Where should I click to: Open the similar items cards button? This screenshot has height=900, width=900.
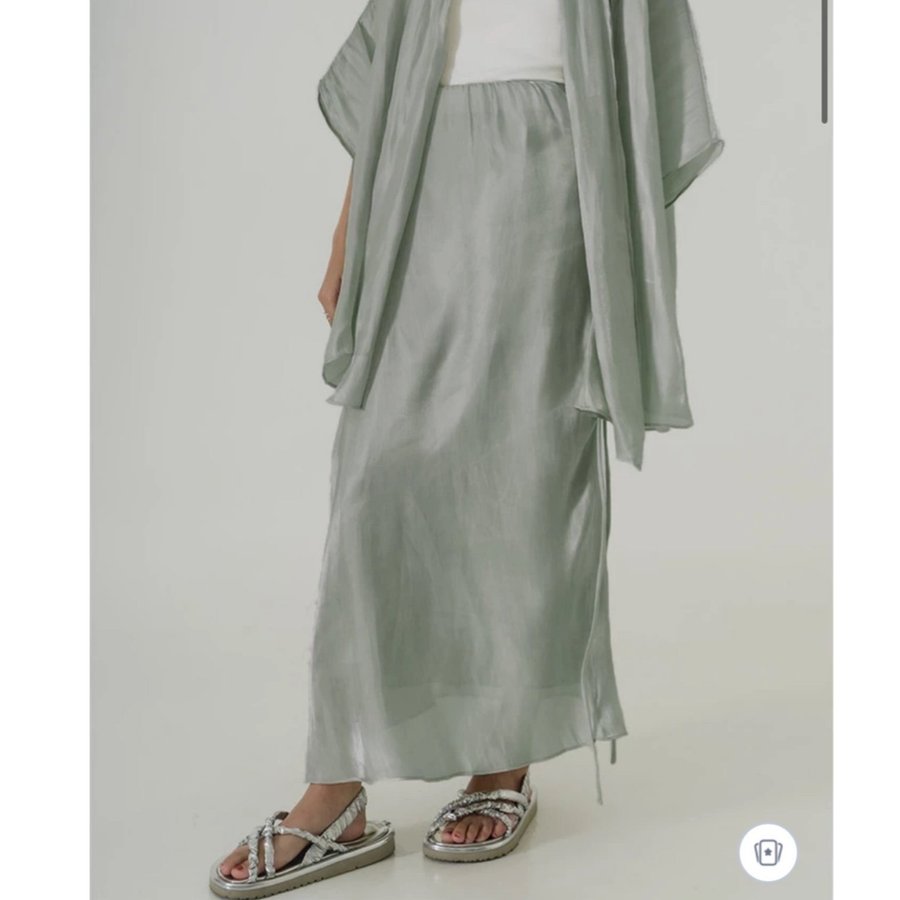[x=768, y=853]
